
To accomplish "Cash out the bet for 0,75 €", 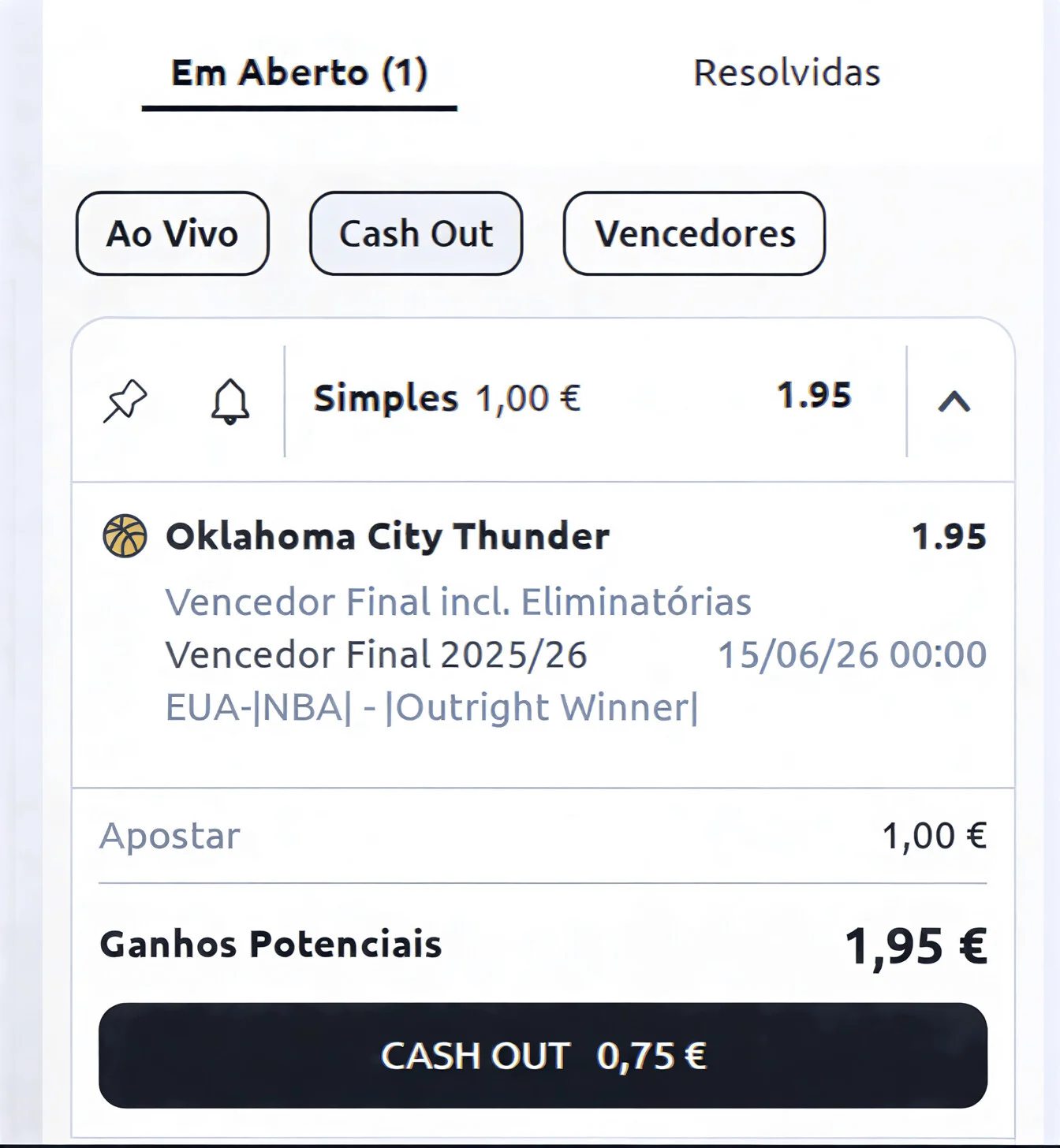I will coord(543,1055).
